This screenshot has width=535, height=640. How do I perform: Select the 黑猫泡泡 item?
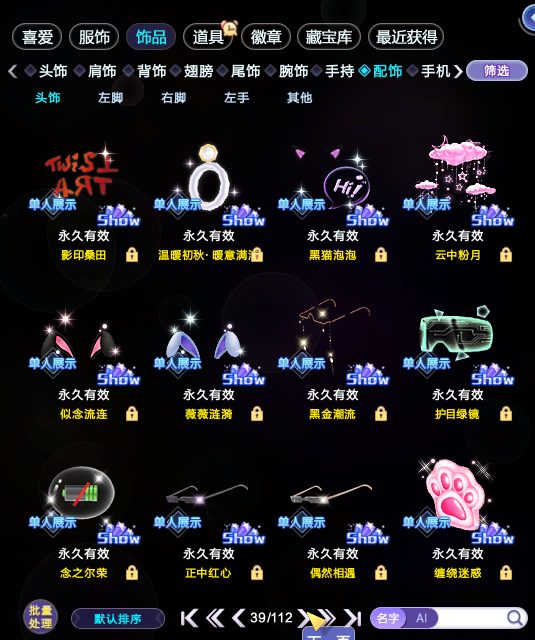[333, 200]
